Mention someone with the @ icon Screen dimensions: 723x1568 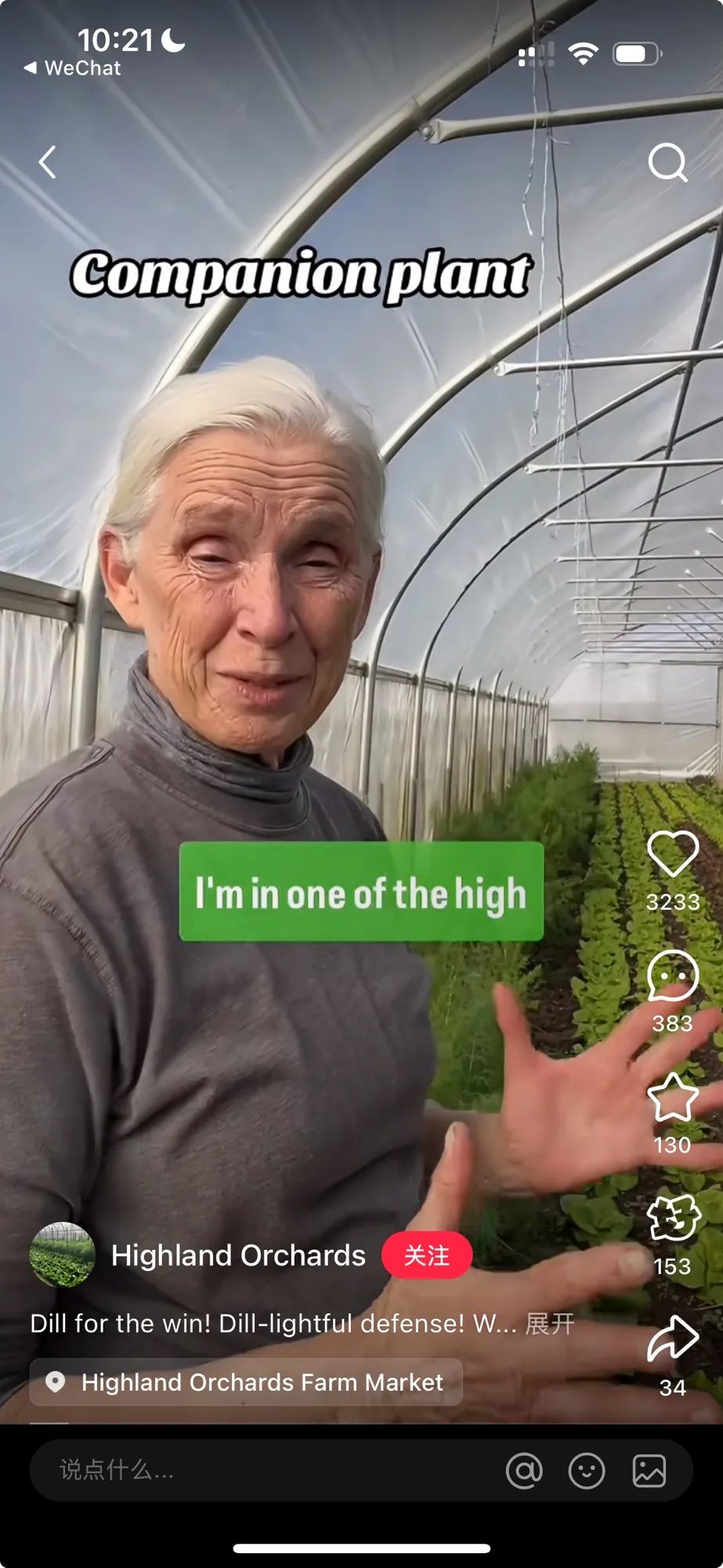coord(525,1471)
